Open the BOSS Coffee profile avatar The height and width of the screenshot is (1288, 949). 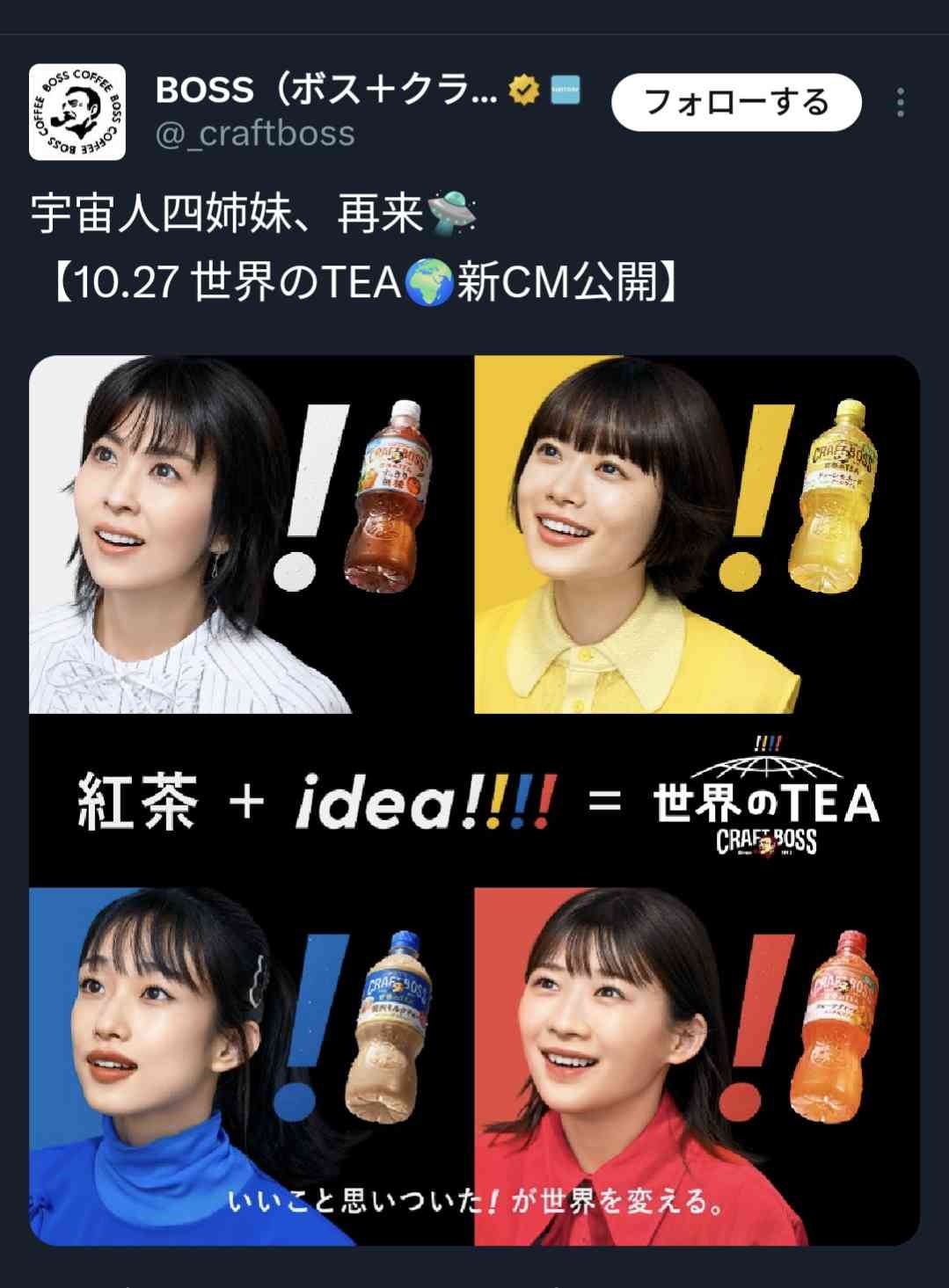(77, 112)
